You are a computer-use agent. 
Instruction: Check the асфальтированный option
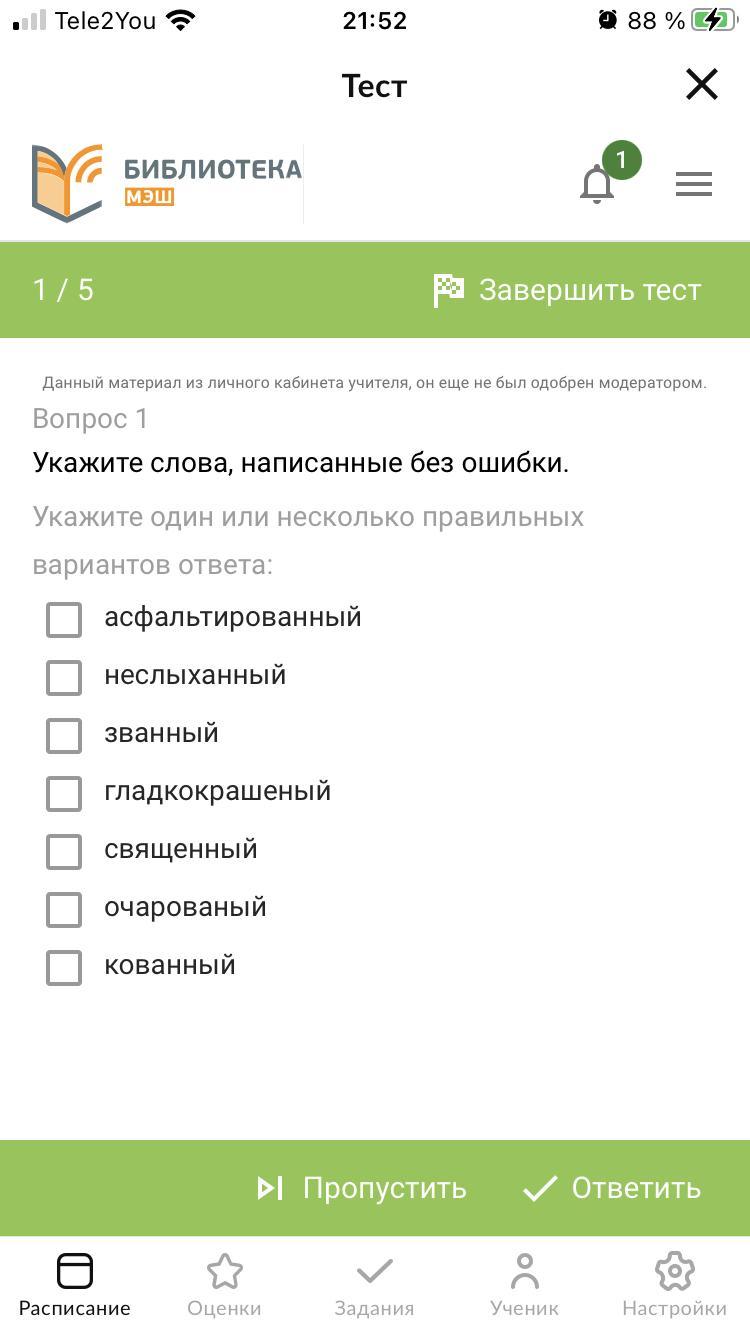point(64,619)
